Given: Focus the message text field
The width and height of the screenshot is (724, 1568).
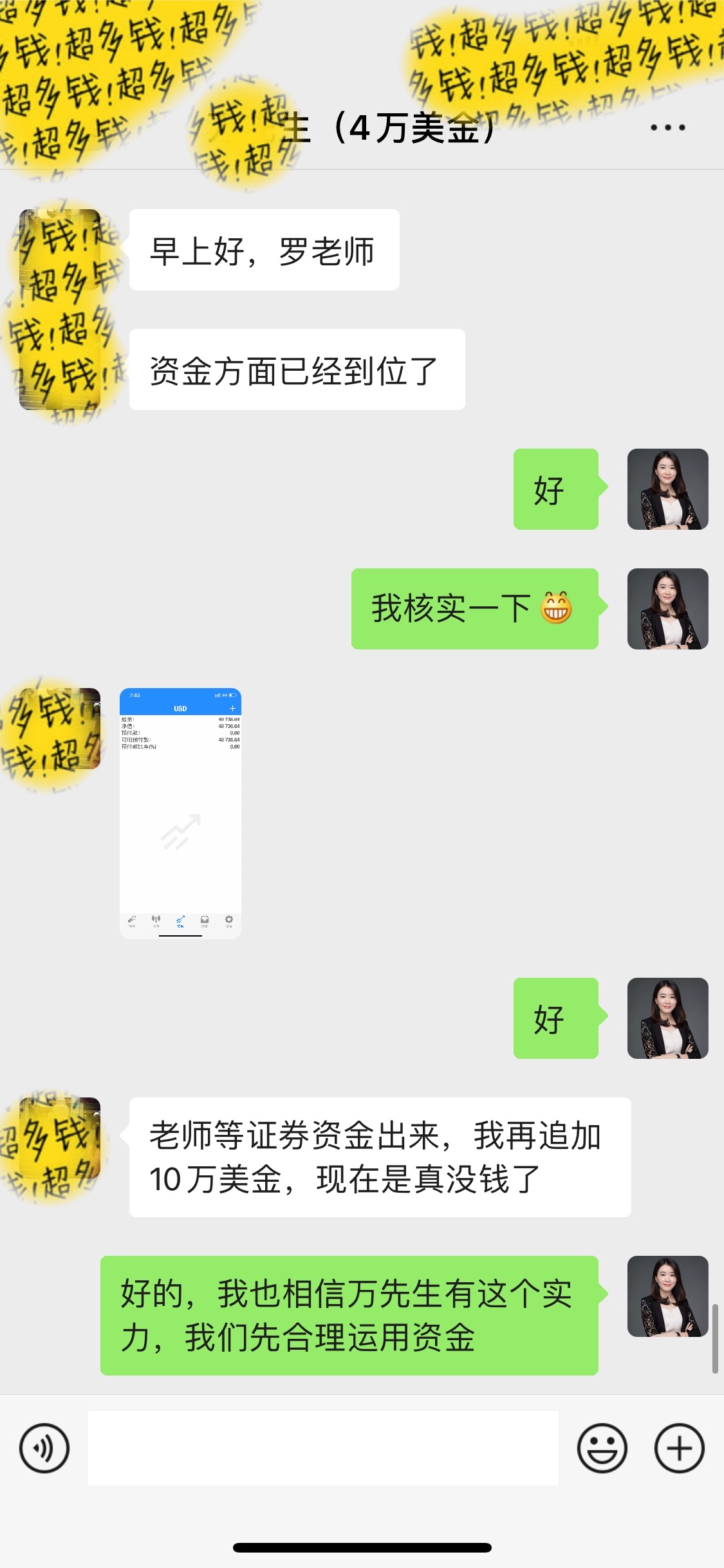Looking at the screenshot, I should click(323, 1448).
